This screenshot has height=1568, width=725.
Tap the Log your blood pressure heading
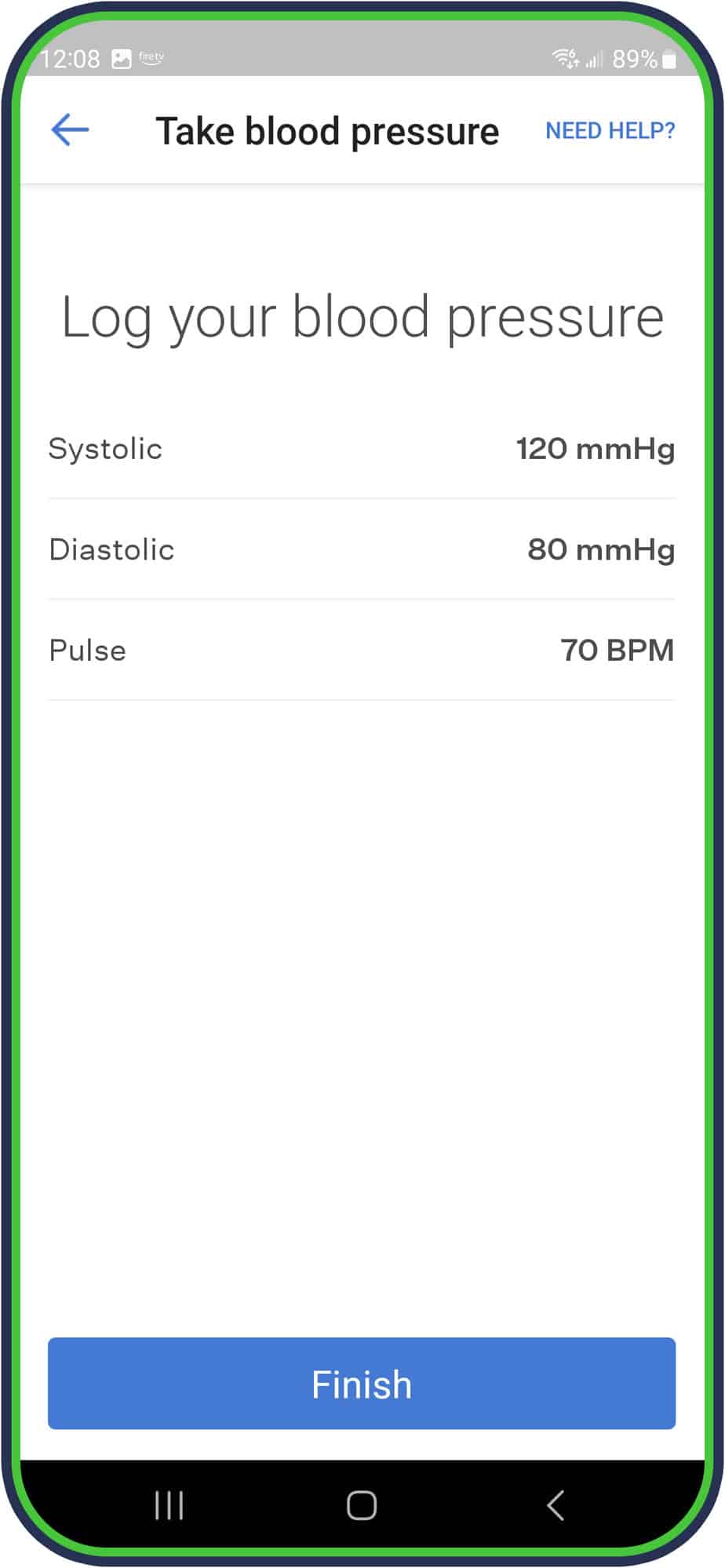click(362, 317)
